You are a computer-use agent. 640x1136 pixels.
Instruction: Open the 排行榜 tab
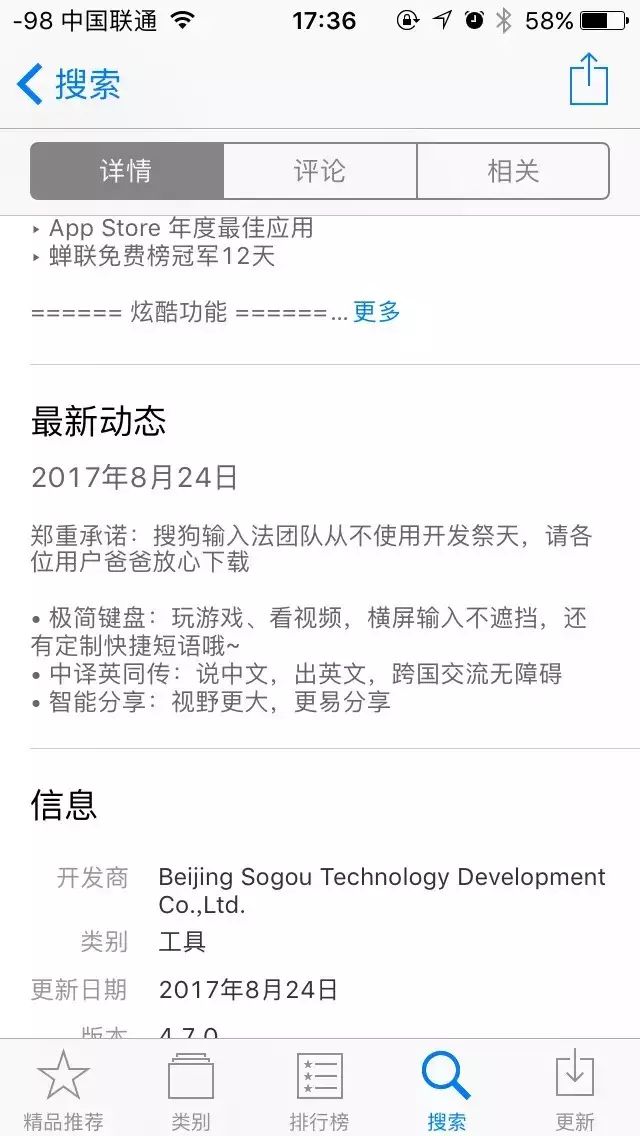pos(319,1090)
